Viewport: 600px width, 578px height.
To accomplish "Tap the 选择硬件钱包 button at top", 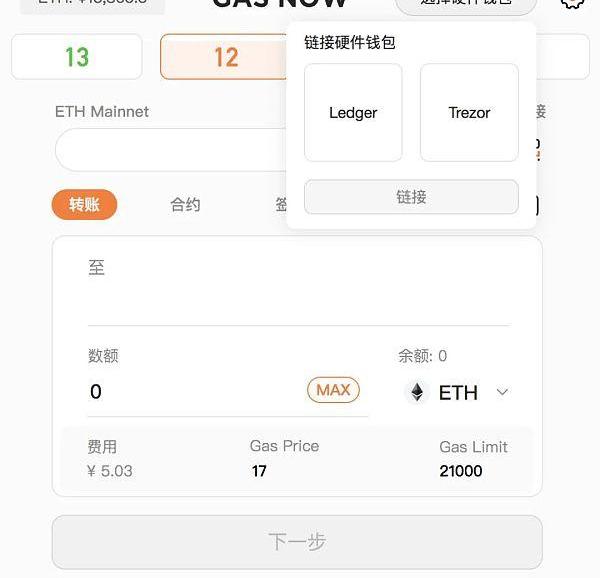I will [x=466, y=4].
